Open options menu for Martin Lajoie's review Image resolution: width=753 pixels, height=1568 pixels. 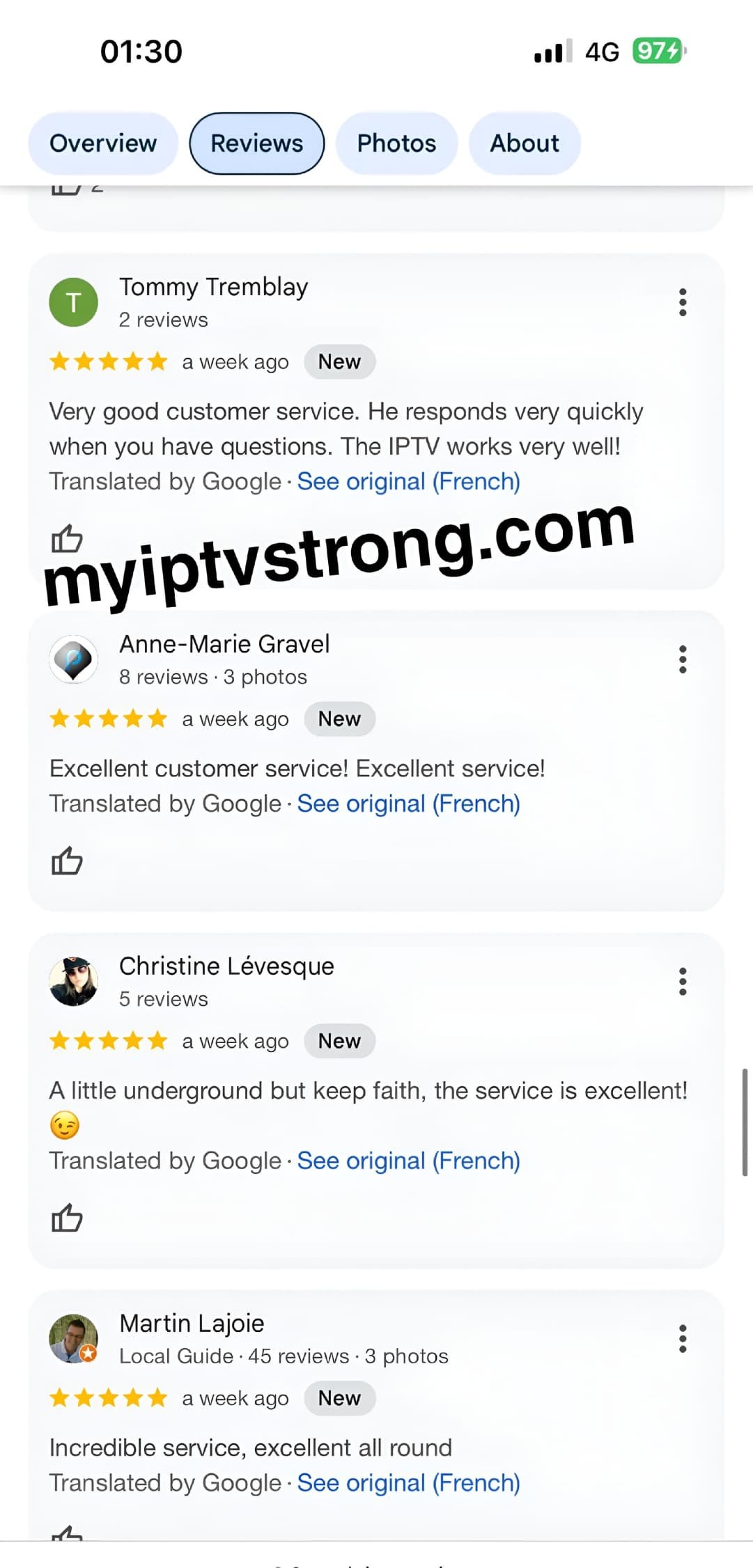tap(683, 1338)
